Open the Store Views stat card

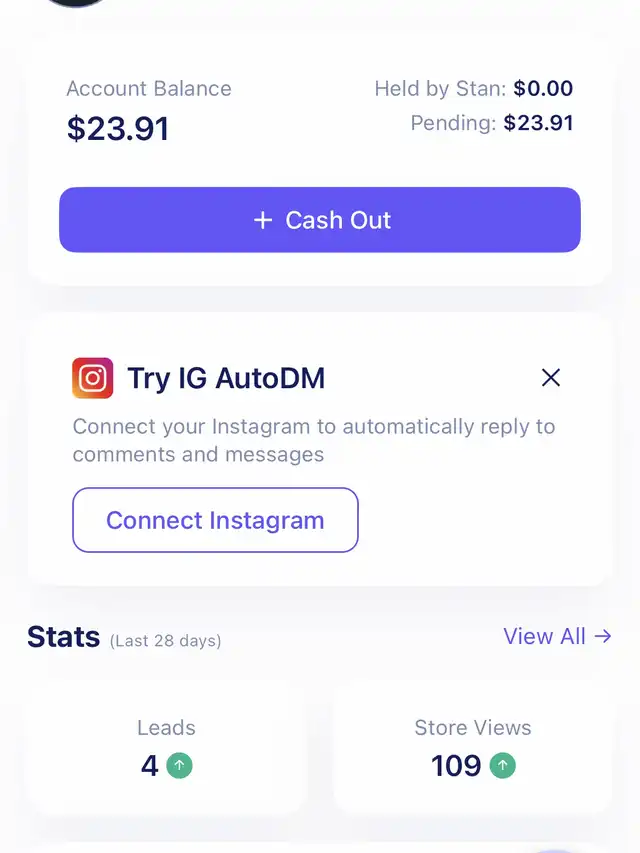pos(472,747)
